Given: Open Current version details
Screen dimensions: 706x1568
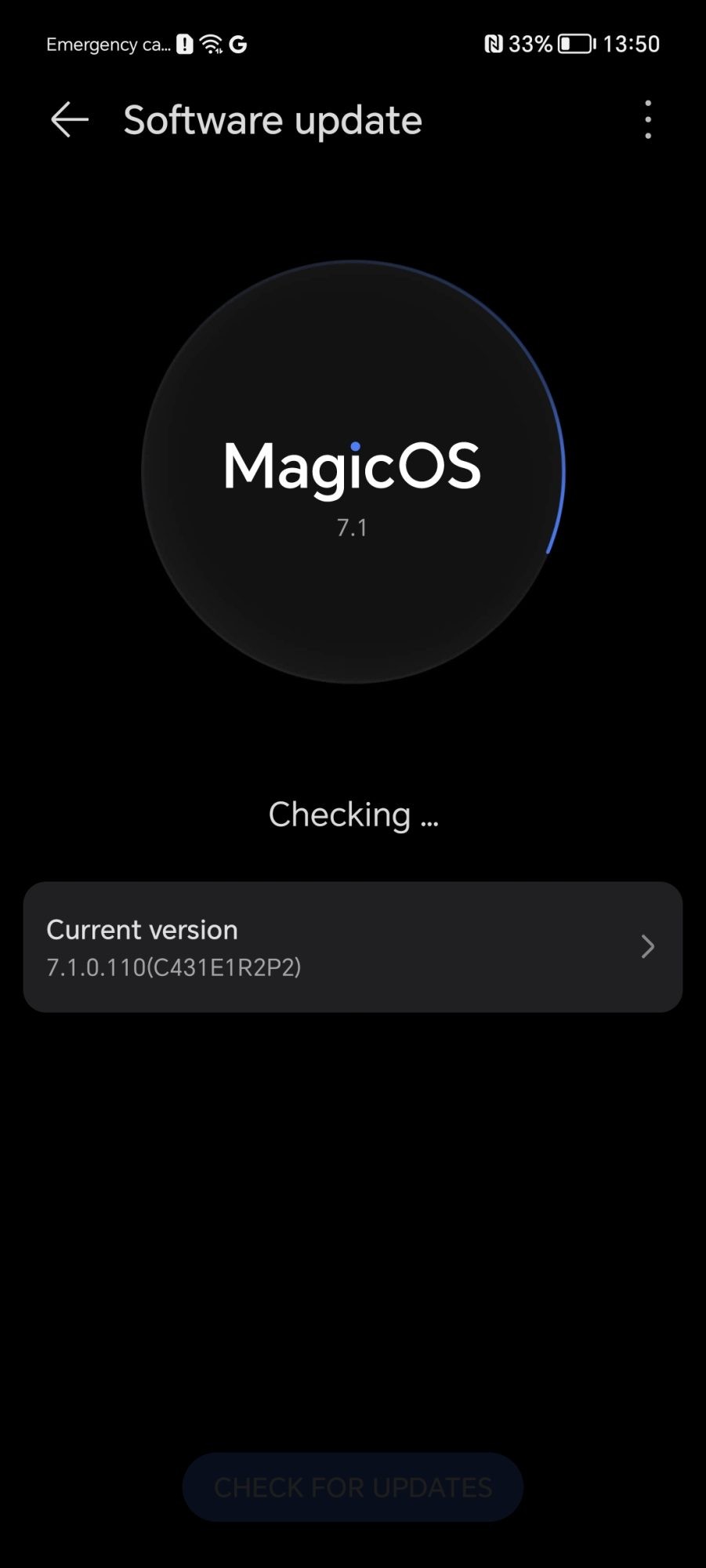Looking at the screenshot, I should (353, 947).
